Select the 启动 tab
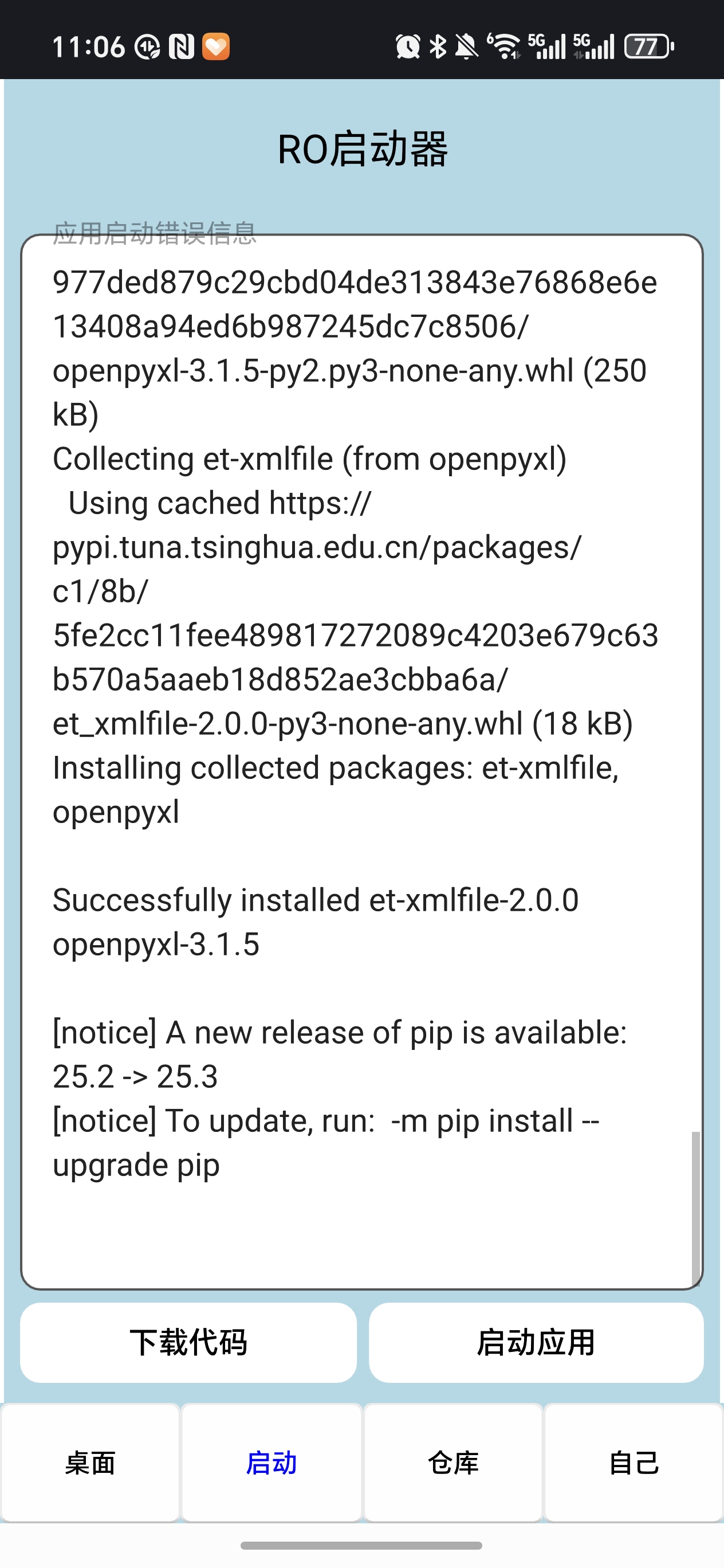The image size is (724, 1568). tap(271, 1462)
